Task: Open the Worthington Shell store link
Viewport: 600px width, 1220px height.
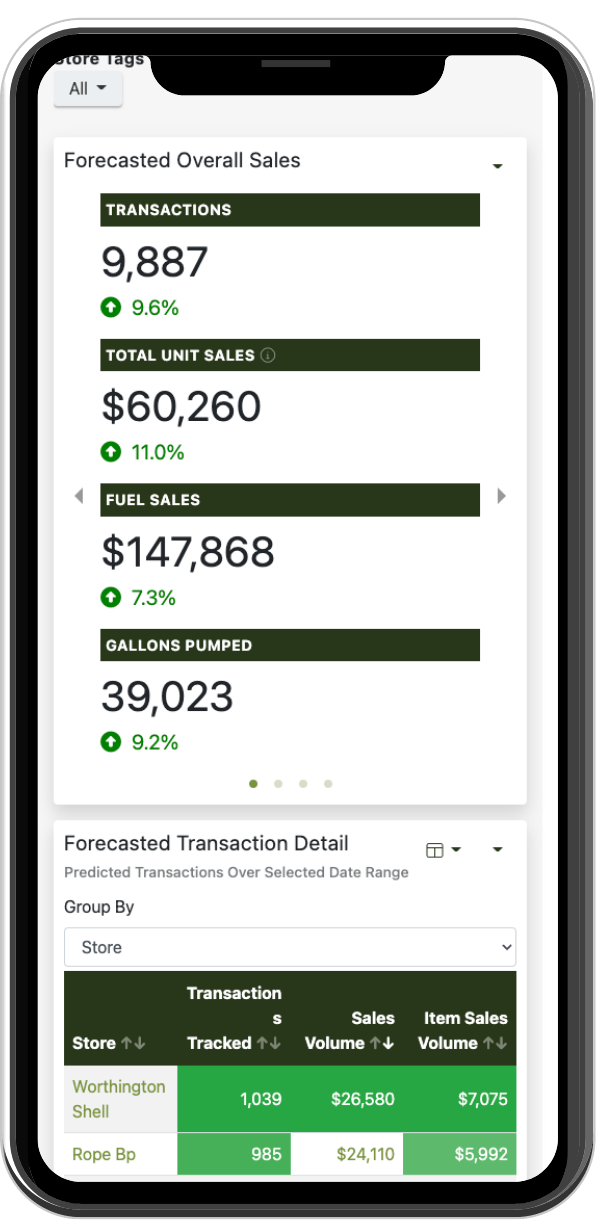Action: tap(118, 1098)
